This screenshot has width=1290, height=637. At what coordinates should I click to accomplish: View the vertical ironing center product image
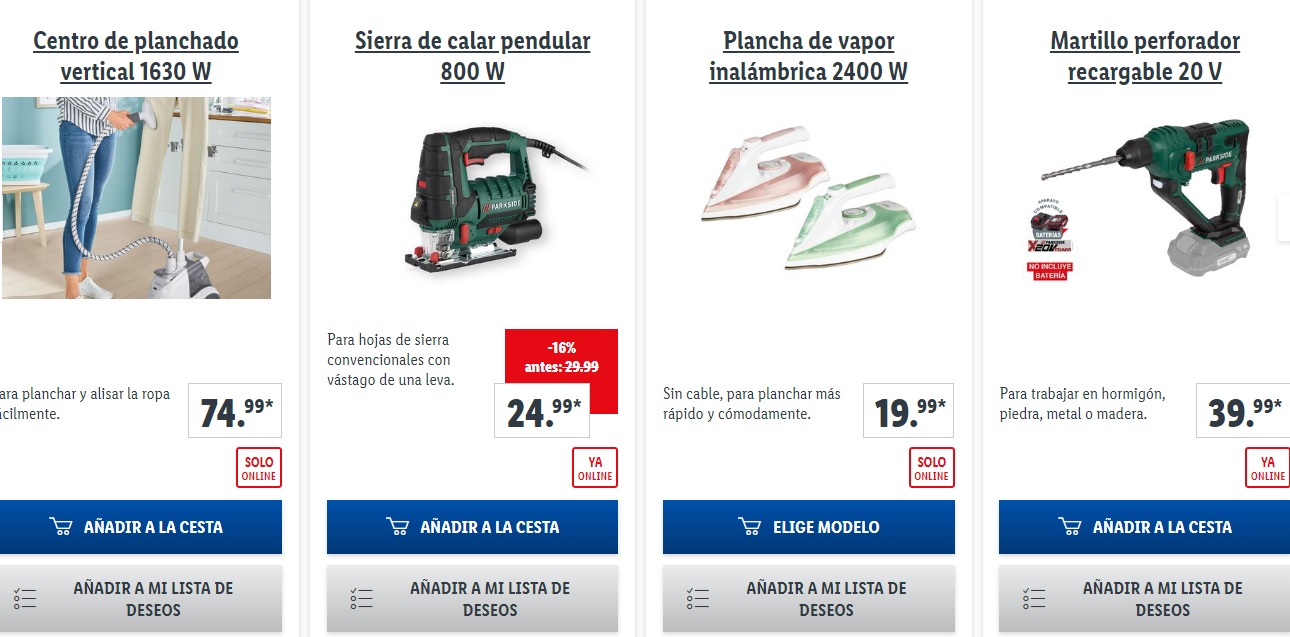tap(136, 197)
